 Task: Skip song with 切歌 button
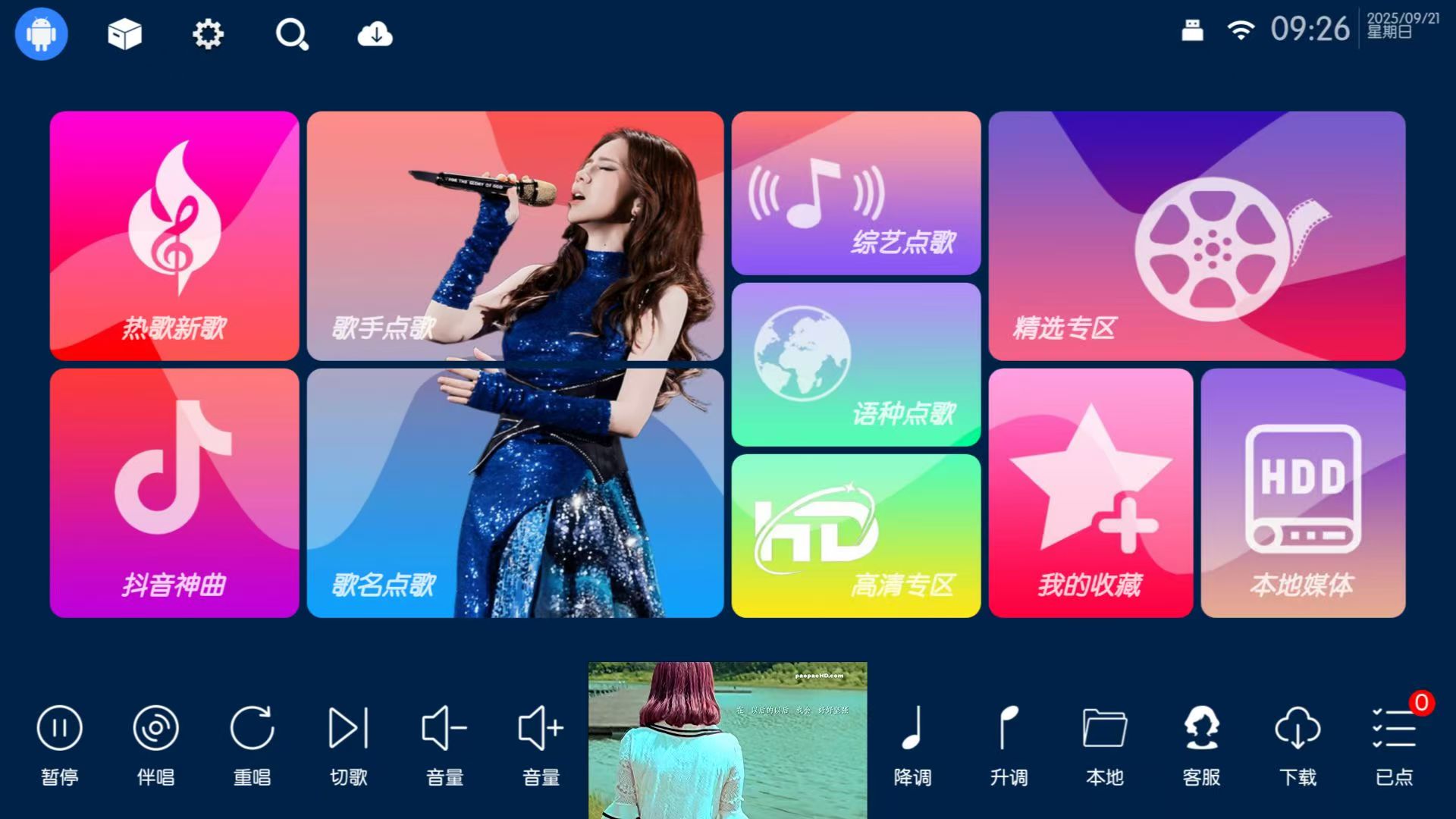[x=349, y=743]
